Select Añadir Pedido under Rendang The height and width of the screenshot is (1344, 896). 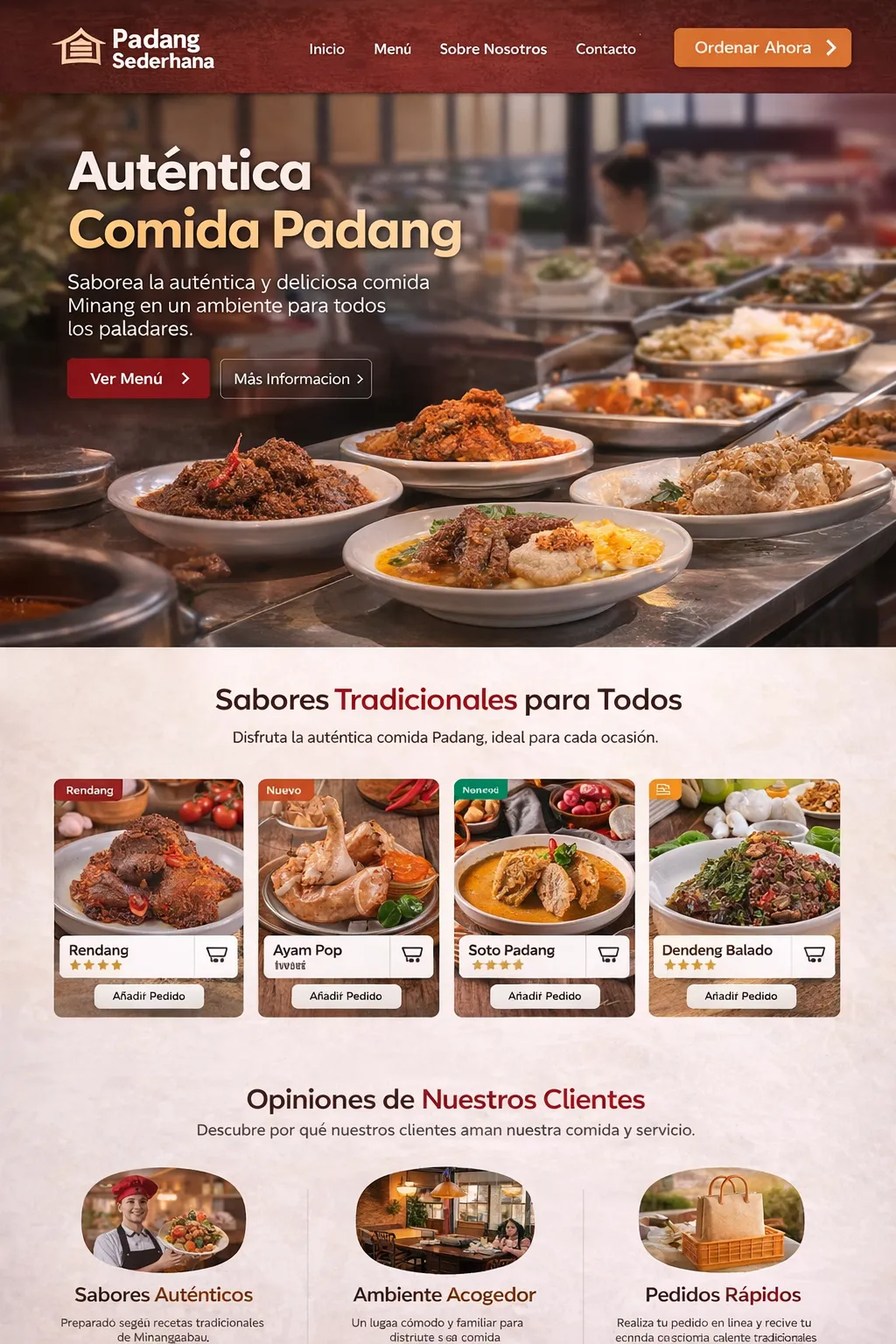click(149, 996)
